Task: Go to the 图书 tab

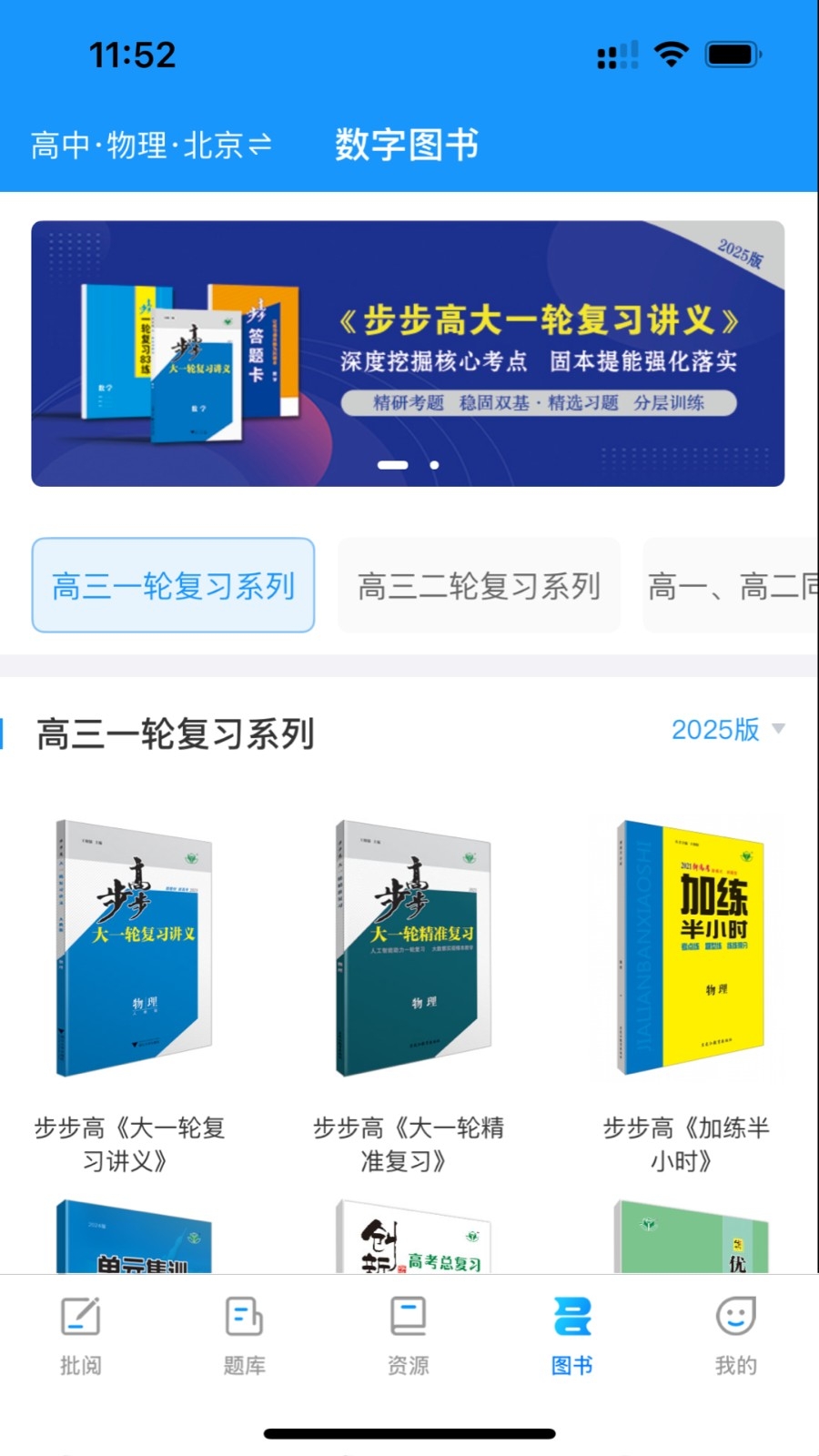Action: click(572, 1335)
